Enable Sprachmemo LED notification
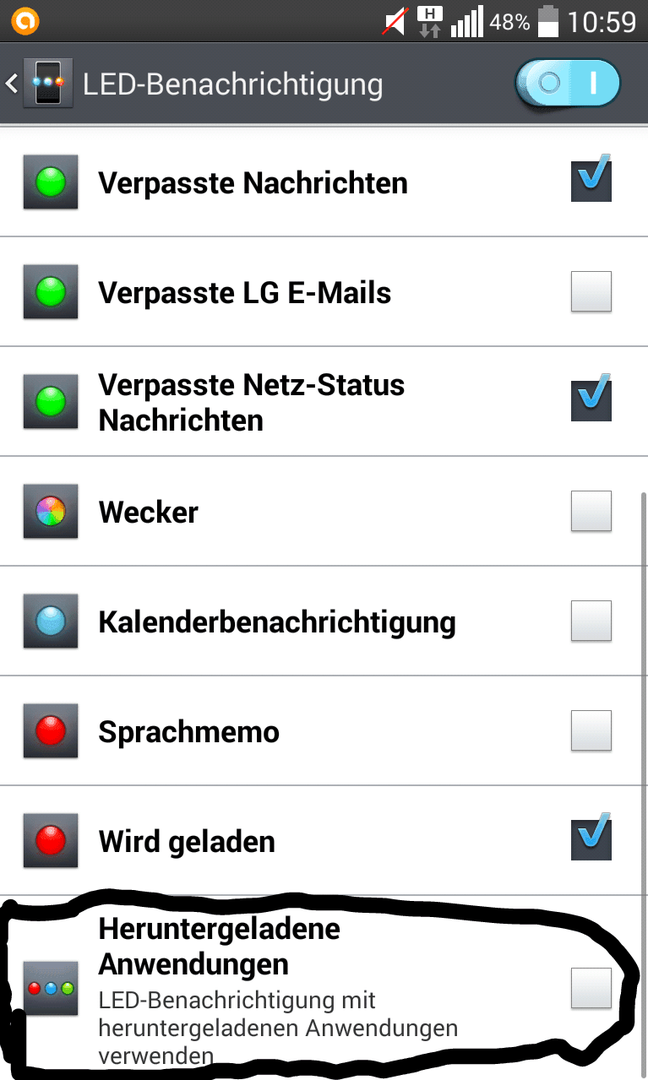This screenshot has height=1080, width=648. tap(591, 730)
